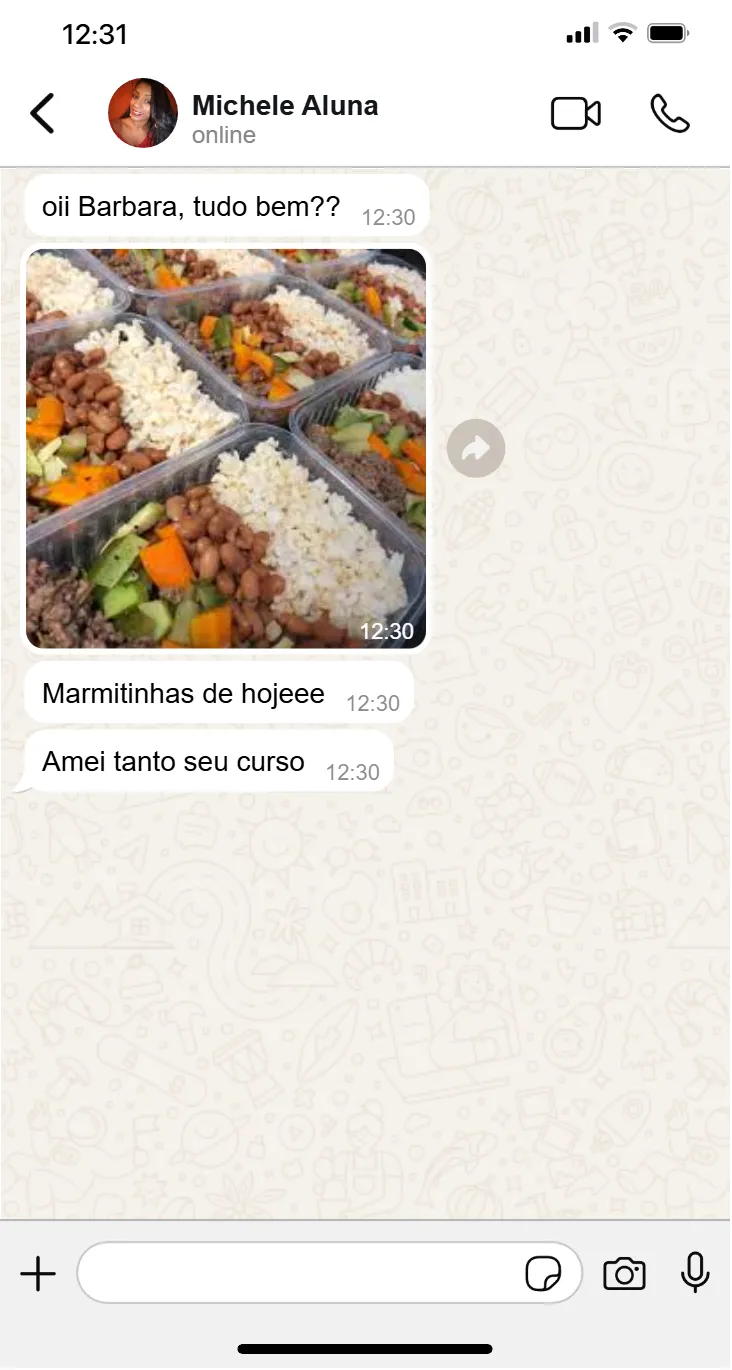
Task: Open Michele Aluna's contact info
Action: [284, 117]
